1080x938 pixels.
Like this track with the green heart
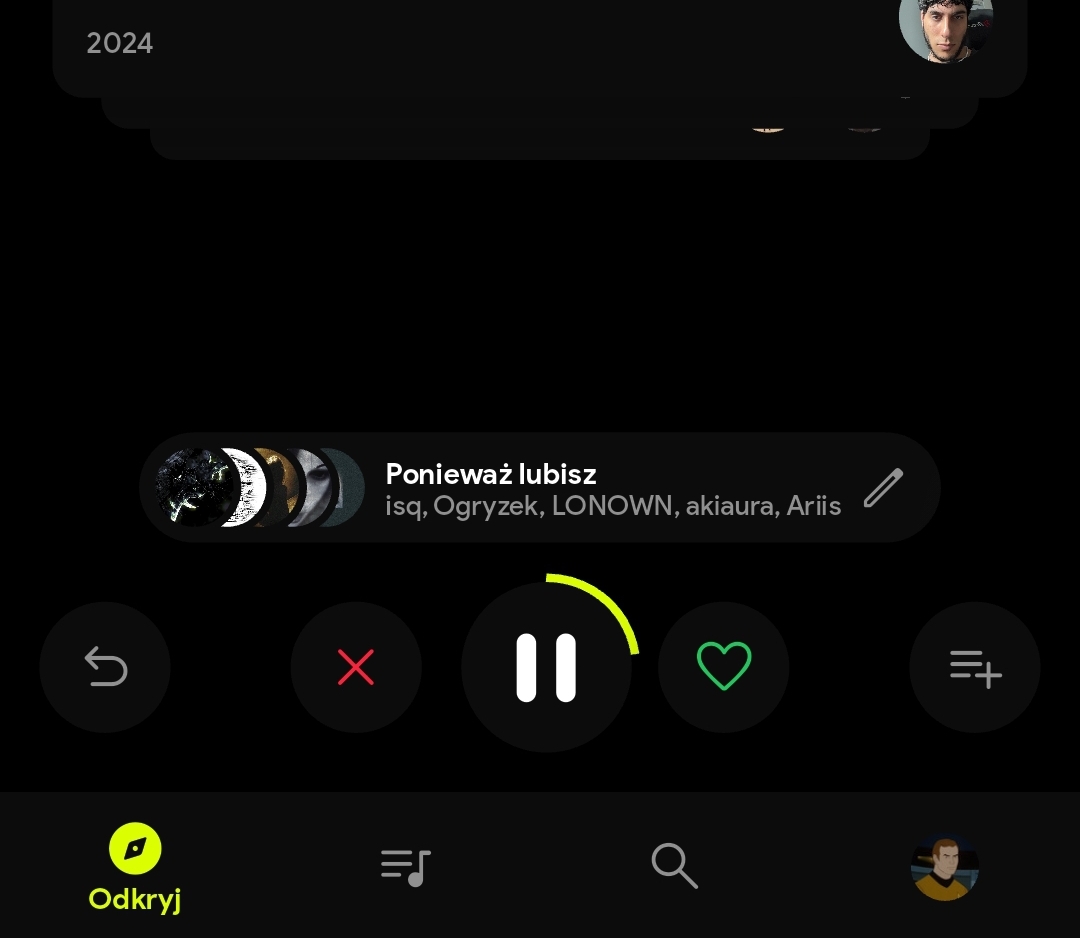coord(723,667)
